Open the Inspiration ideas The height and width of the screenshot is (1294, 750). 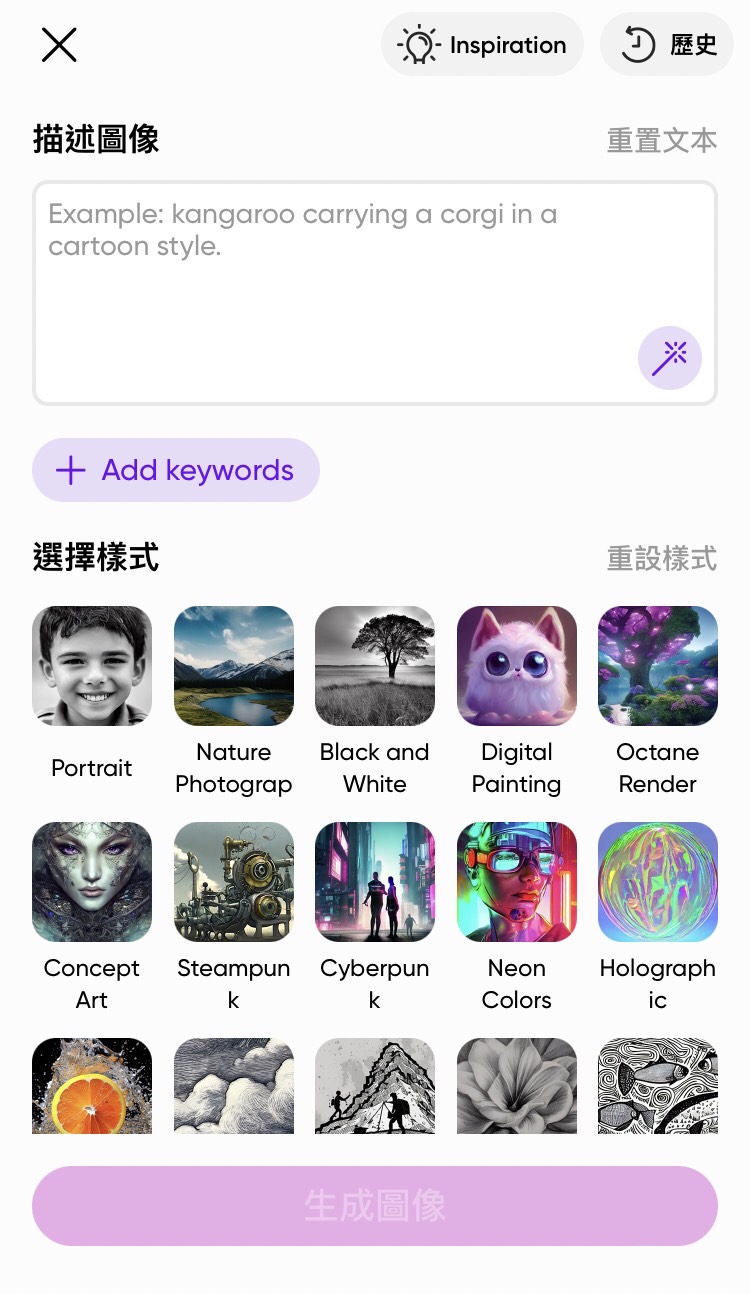pyautogui.click(x=482, y=45)
